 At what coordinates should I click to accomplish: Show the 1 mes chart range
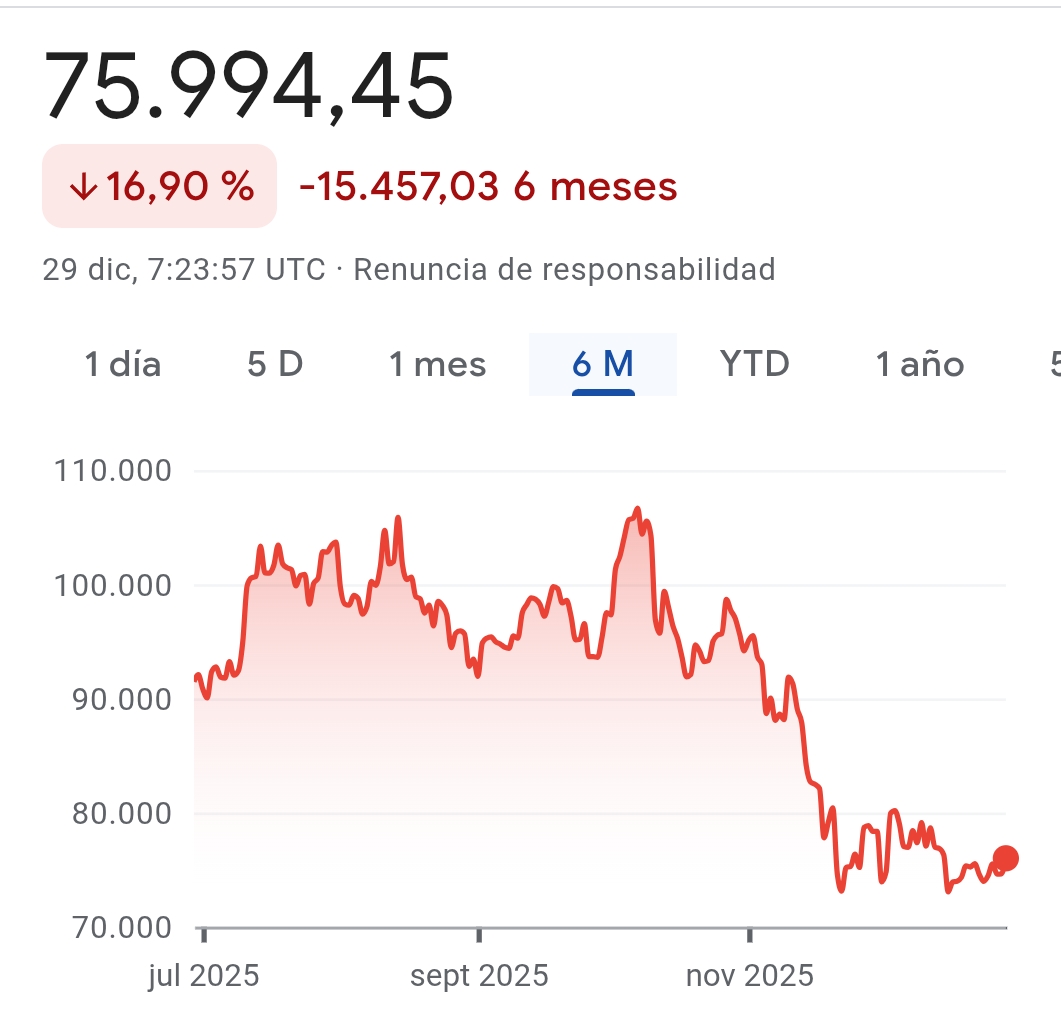[x=437, y=365]
